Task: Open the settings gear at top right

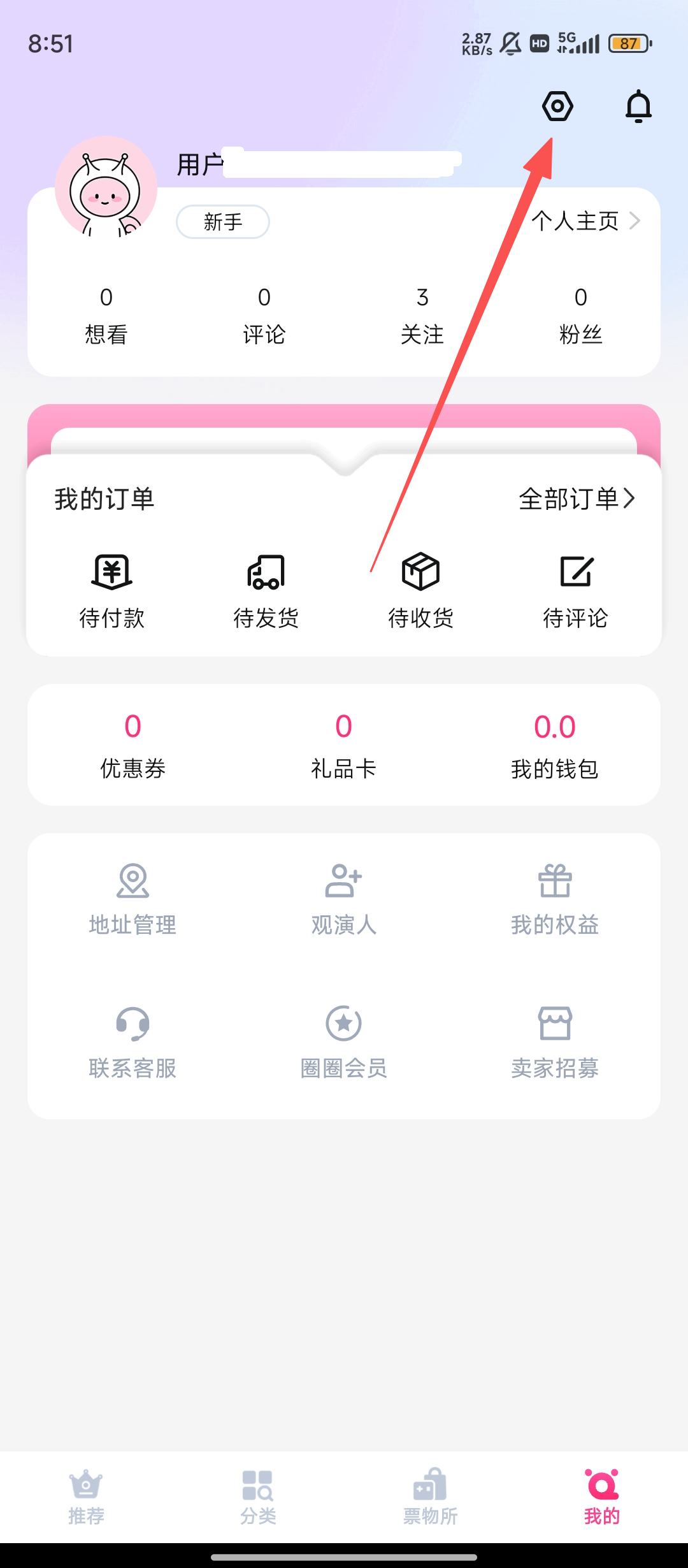Action: click(557, 106)
